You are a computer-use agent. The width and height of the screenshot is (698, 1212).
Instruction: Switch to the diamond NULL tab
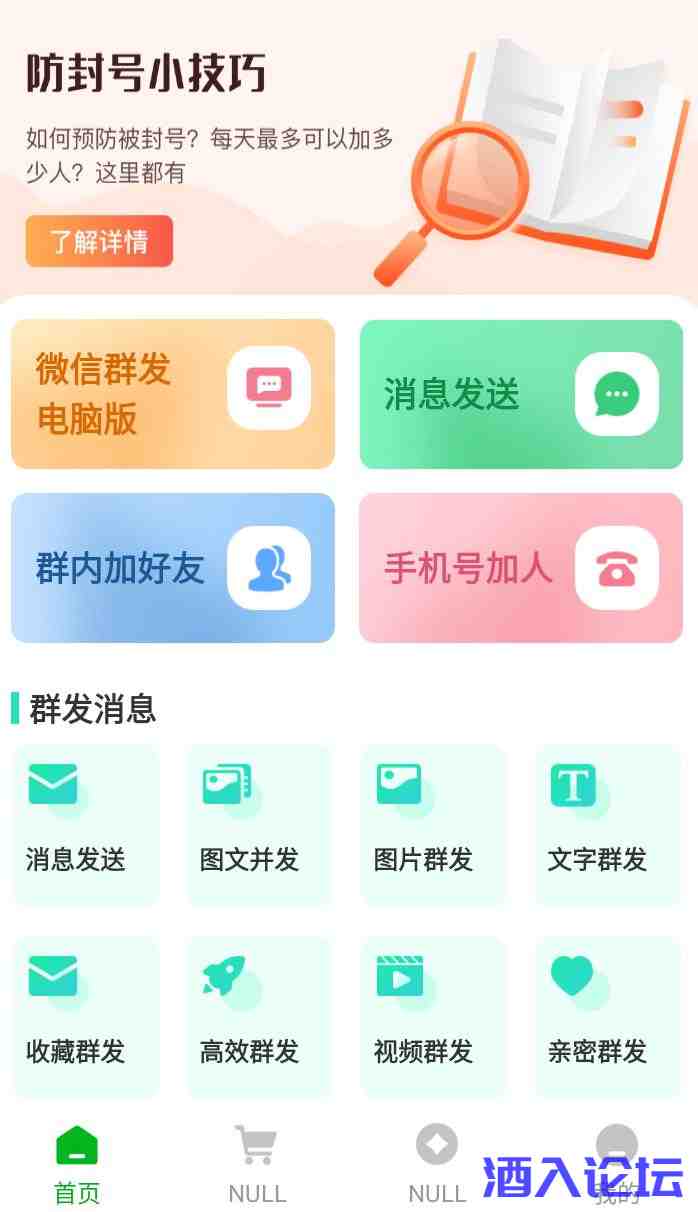tap(437, 1165)
